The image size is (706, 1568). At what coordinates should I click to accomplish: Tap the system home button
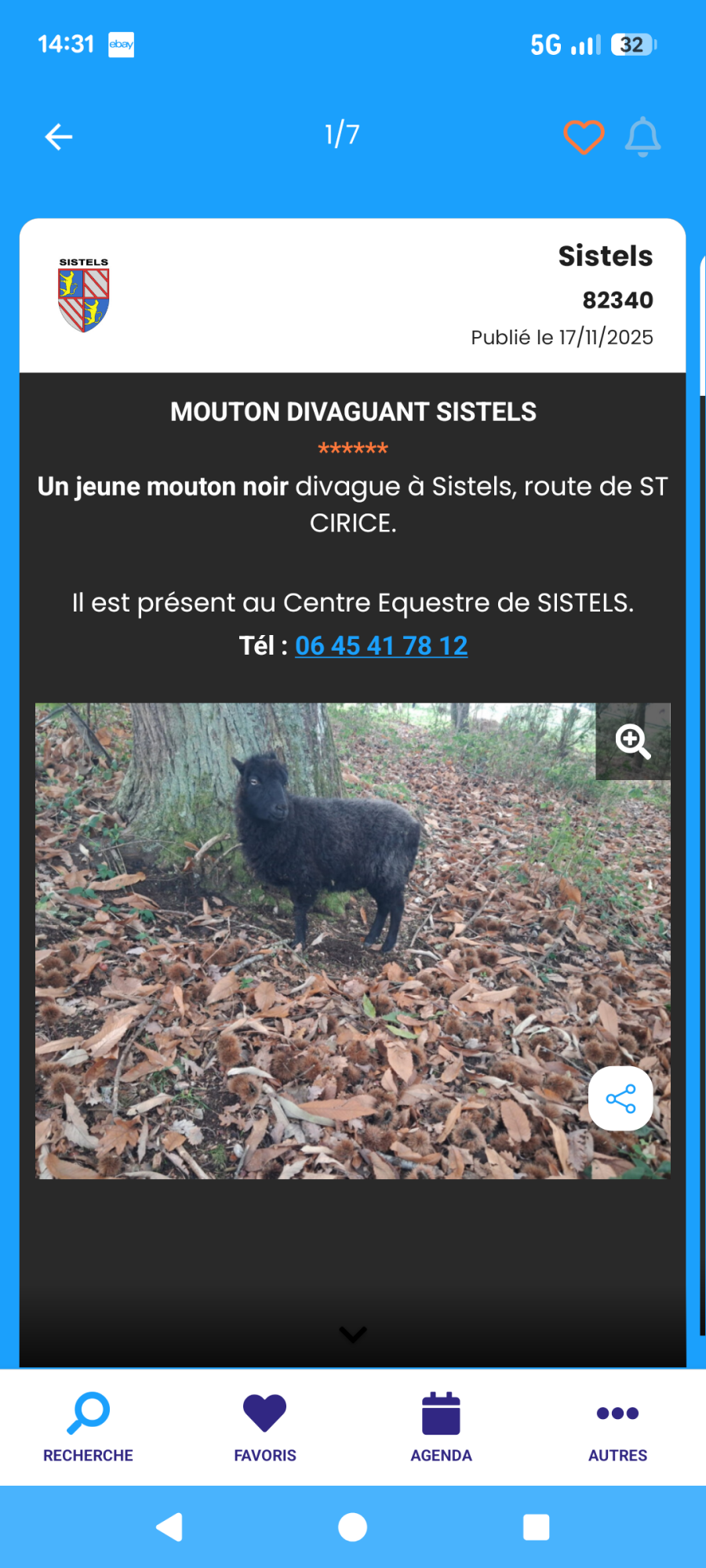pos(352,1527)
